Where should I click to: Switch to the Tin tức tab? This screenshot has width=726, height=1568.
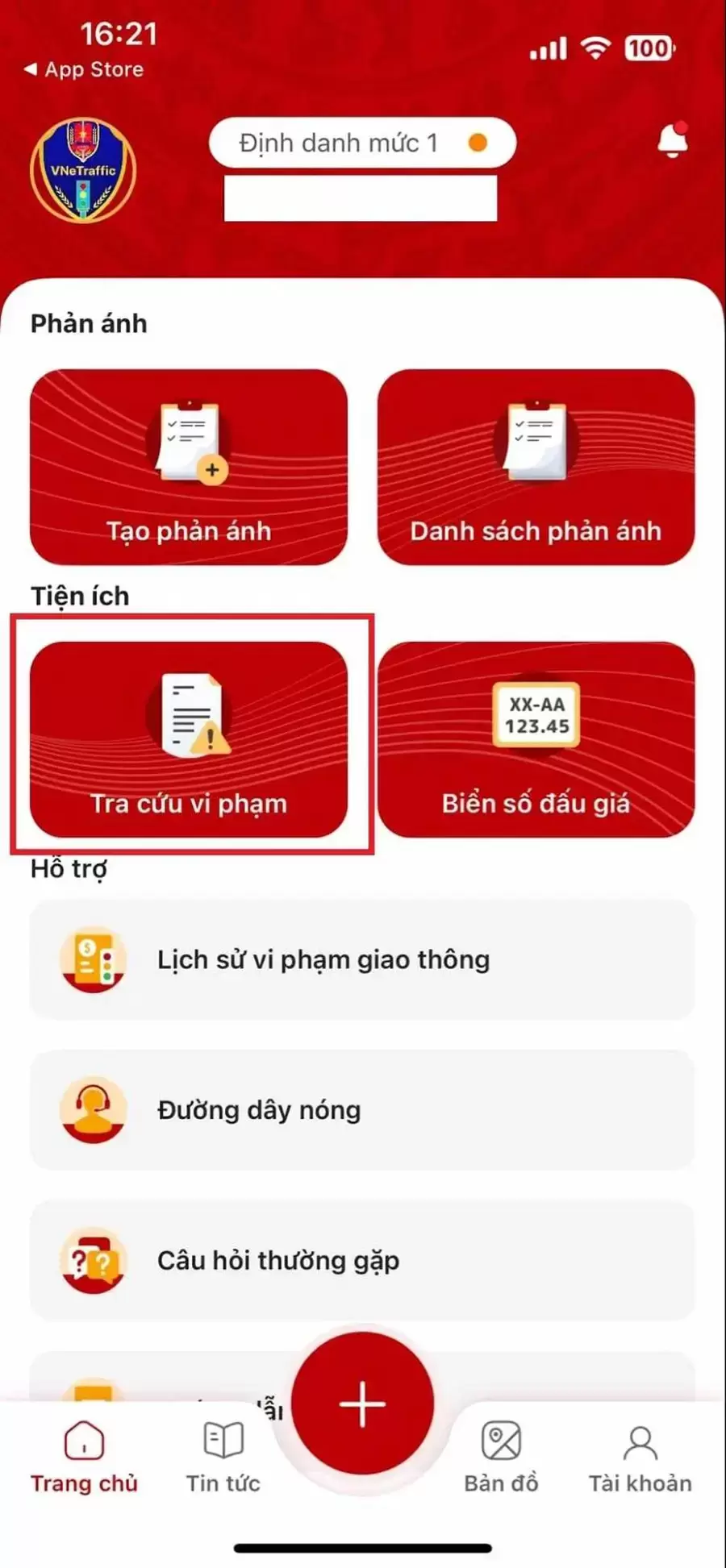tap(223, 1457)
